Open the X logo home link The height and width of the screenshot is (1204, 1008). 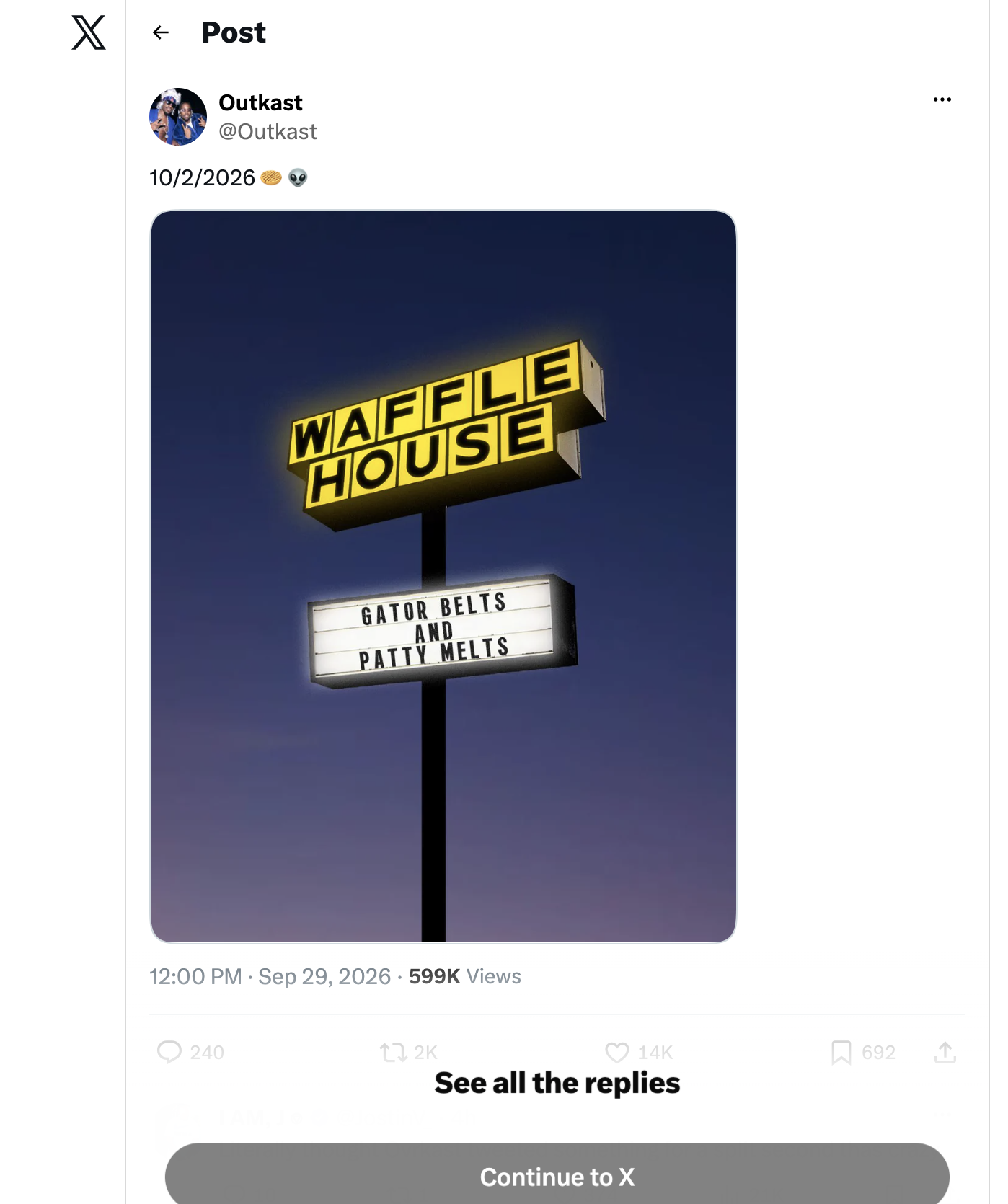pyautogui.click(x=89, y=32)
